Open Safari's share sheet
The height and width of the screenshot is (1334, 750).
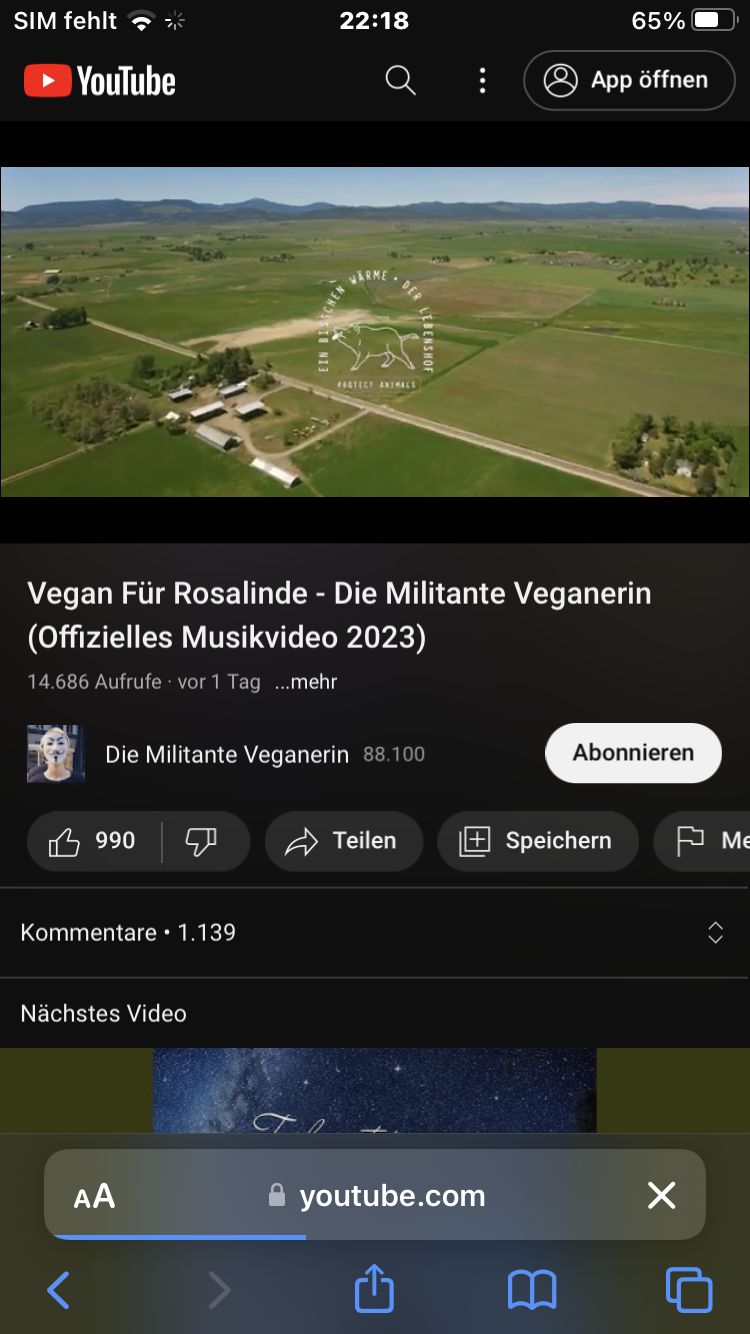[x=375, y=1288]
